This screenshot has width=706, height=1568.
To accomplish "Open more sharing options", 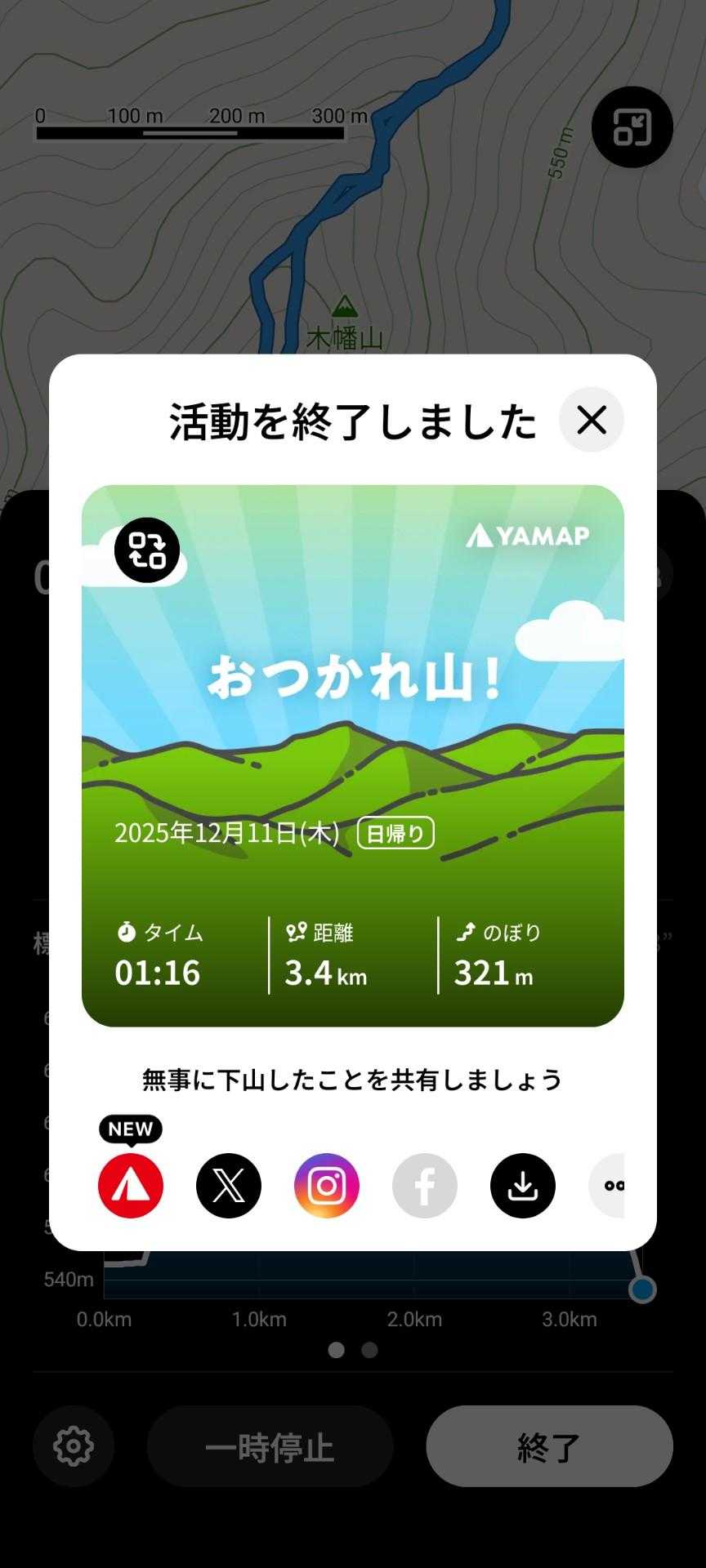I will pos(608,1185).
